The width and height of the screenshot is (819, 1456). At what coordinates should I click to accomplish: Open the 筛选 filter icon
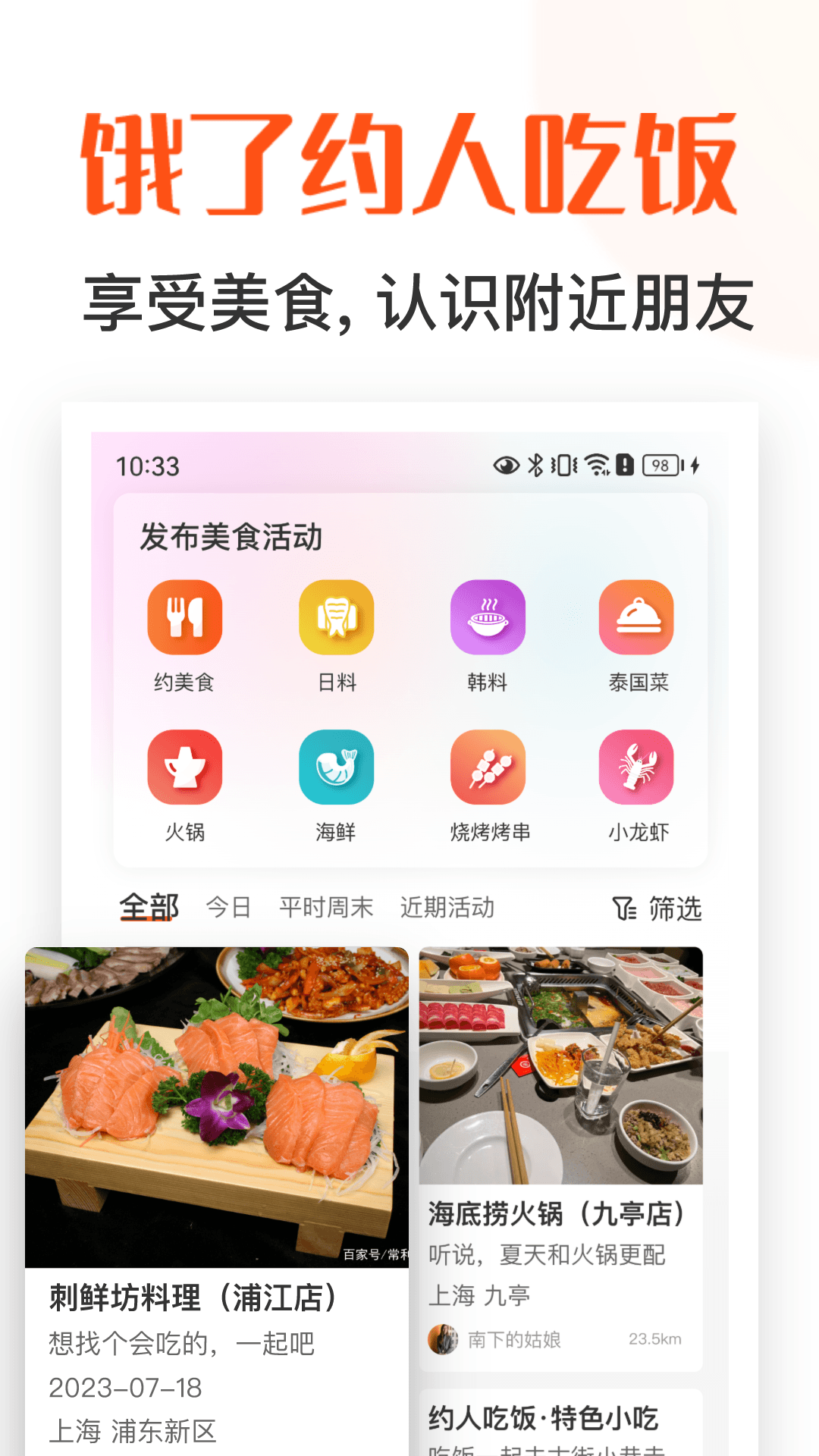(x=625, y=907)
